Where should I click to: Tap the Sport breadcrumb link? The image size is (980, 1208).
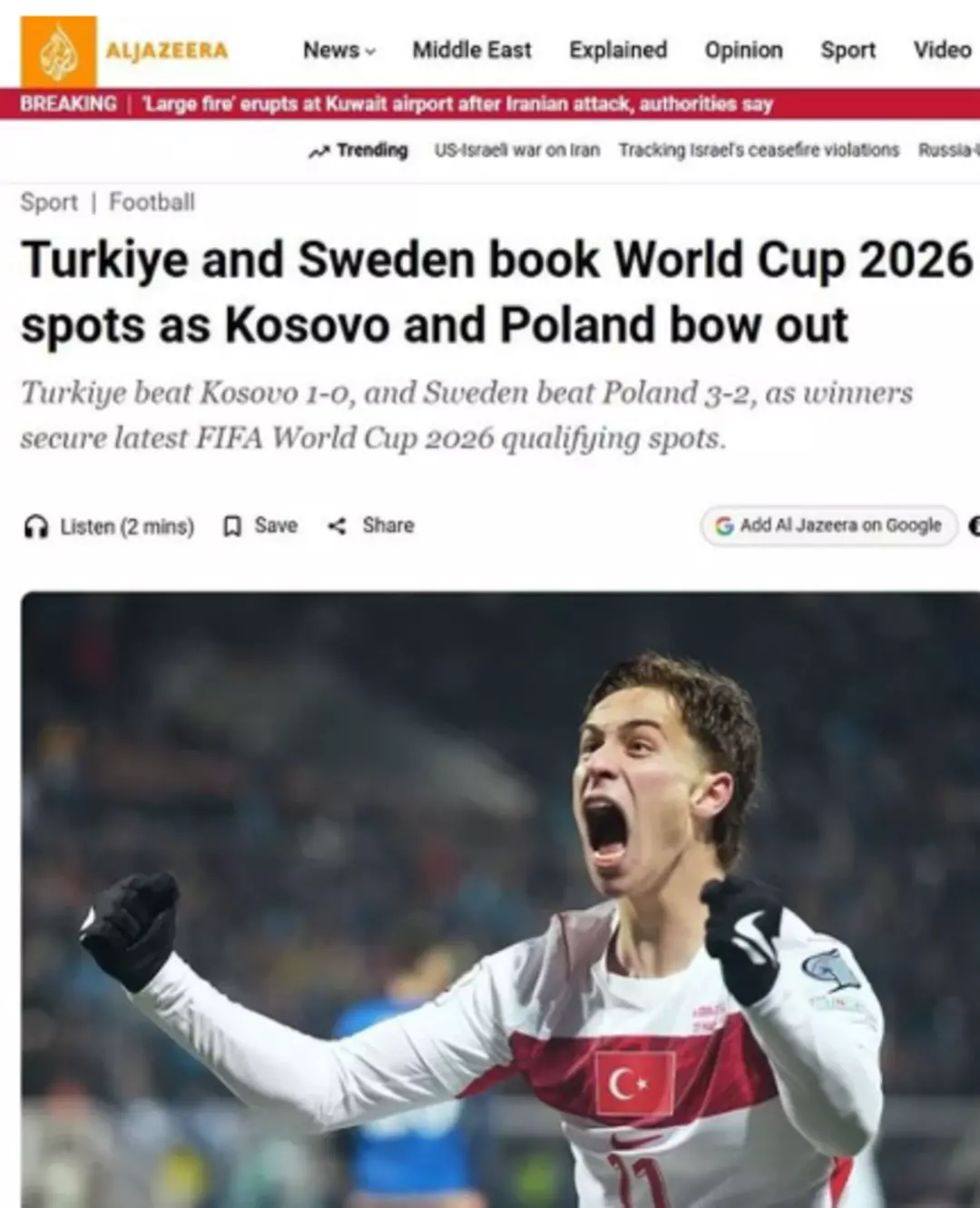[49, 202]
